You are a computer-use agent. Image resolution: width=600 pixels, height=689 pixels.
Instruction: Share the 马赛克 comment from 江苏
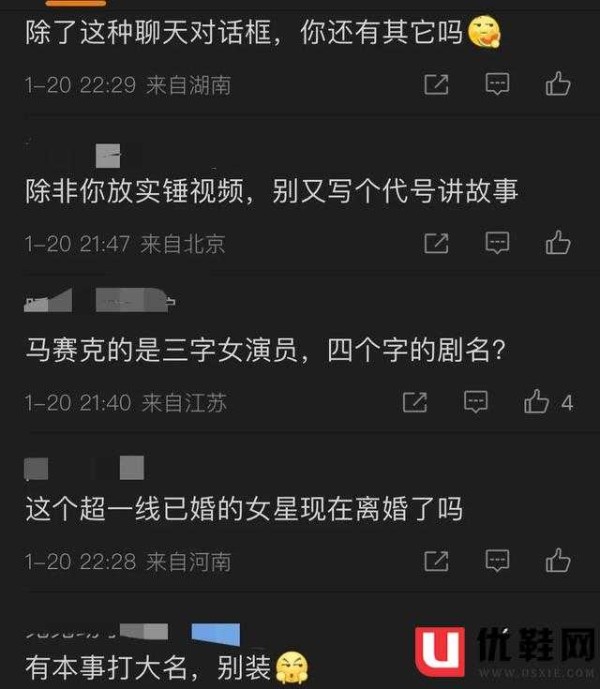click(414, 402)
